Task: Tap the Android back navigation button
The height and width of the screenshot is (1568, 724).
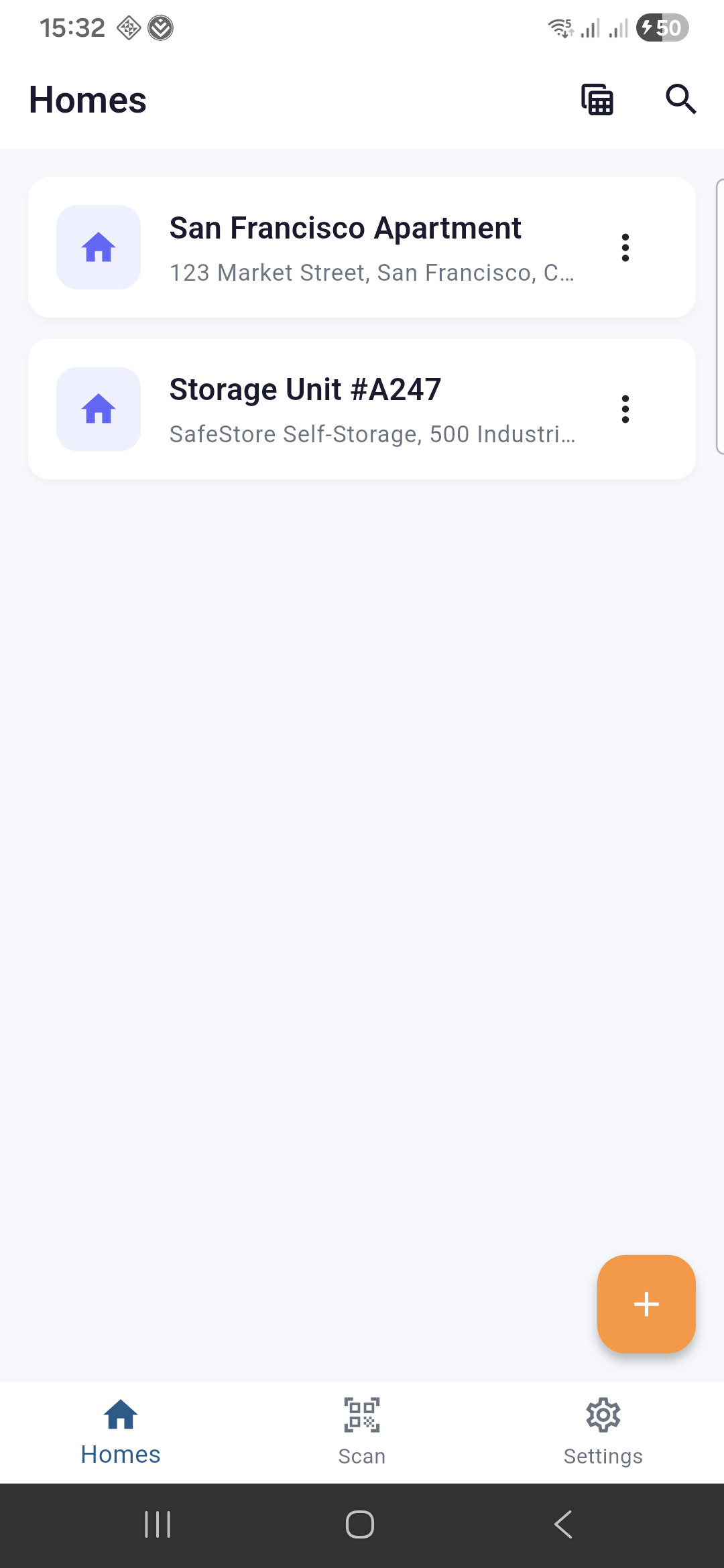Action: (x=562, y=1524)
